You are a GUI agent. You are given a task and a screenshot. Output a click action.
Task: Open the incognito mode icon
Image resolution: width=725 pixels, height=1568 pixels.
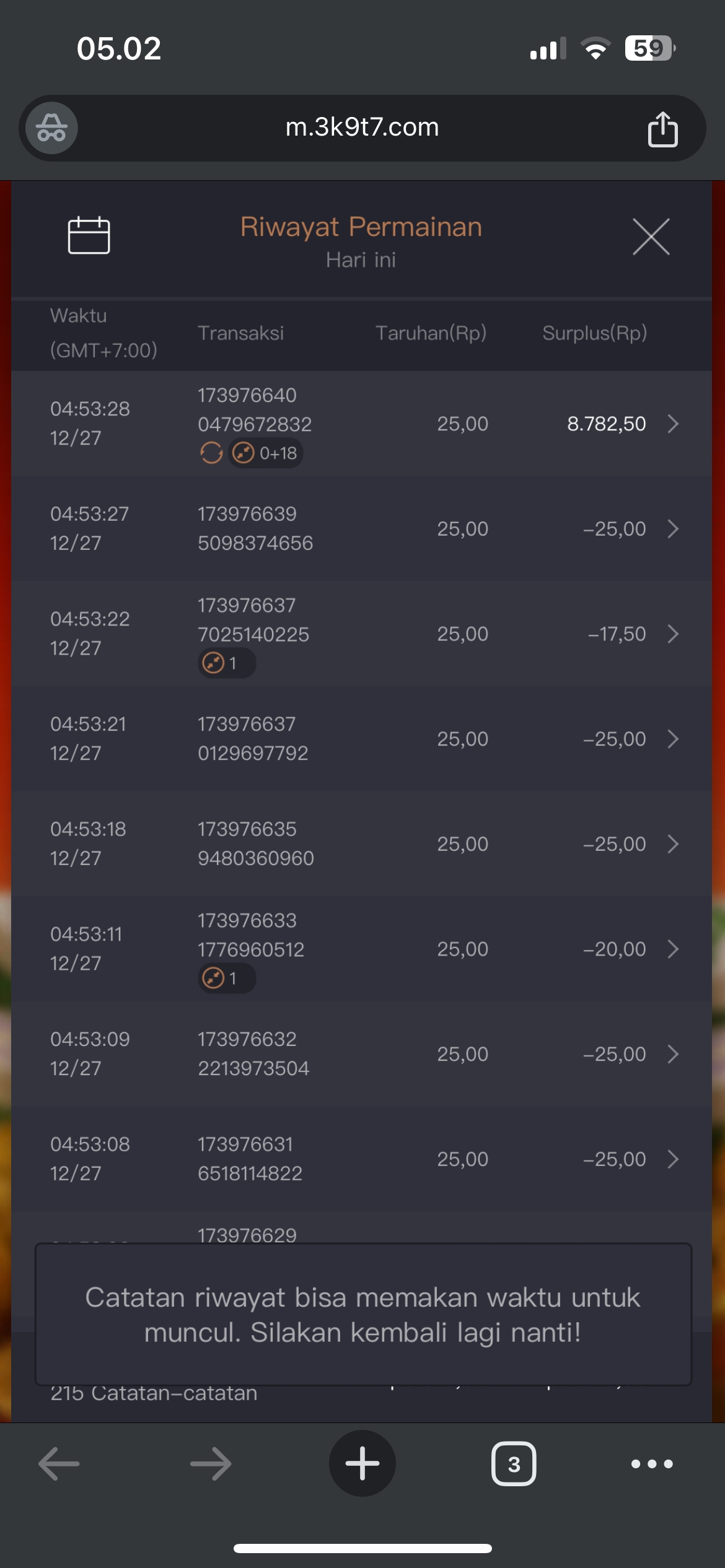(51, 128)
